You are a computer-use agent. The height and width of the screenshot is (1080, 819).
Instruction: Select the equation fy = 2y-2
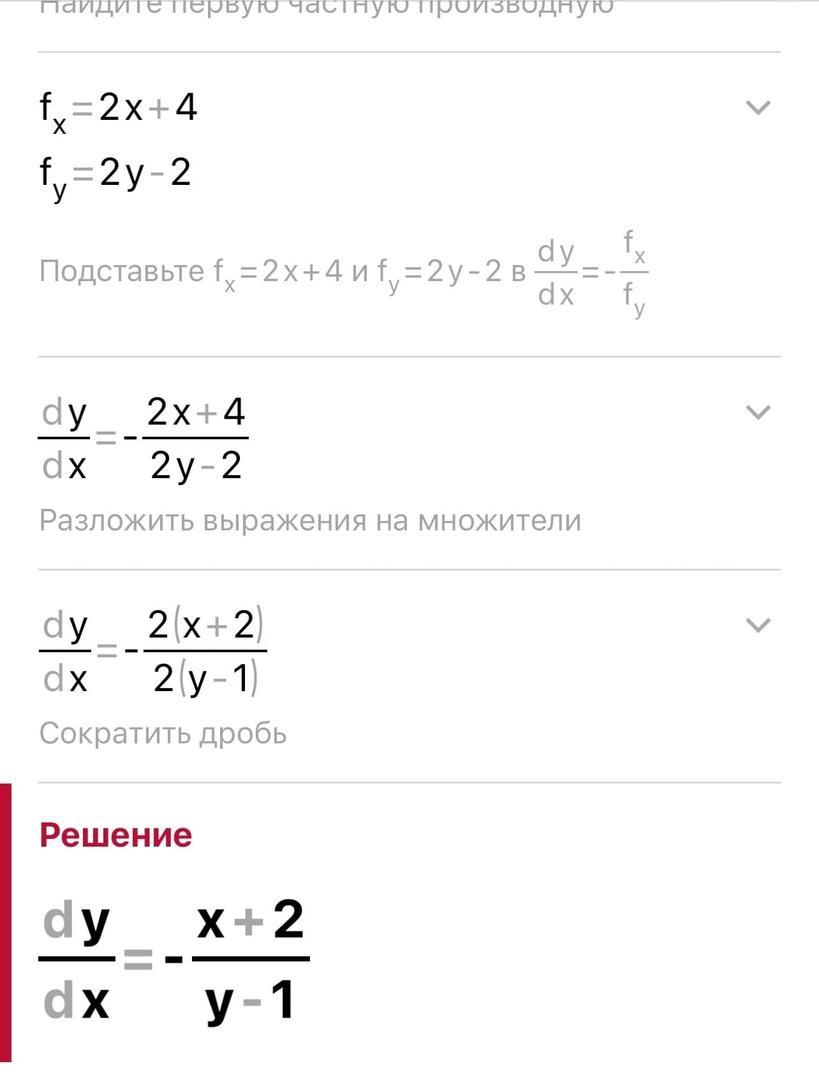(117, 170)
